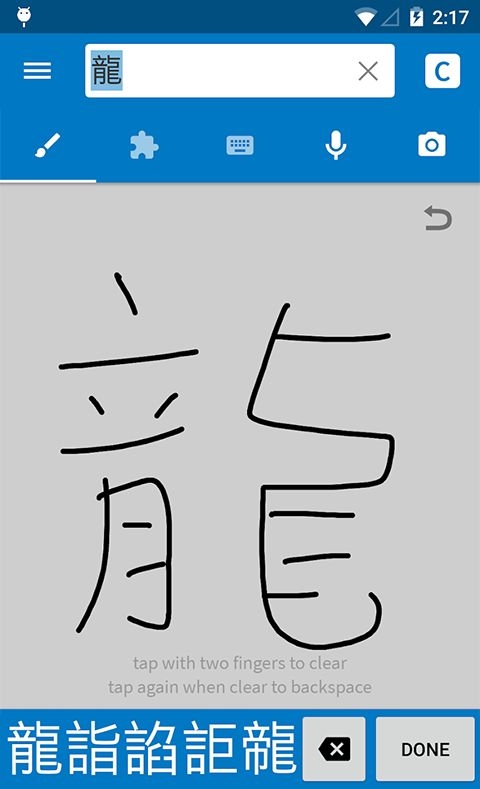The image size is (480, 789).
Task: Switch to the camera OCR tab
Action: (432, 145)
